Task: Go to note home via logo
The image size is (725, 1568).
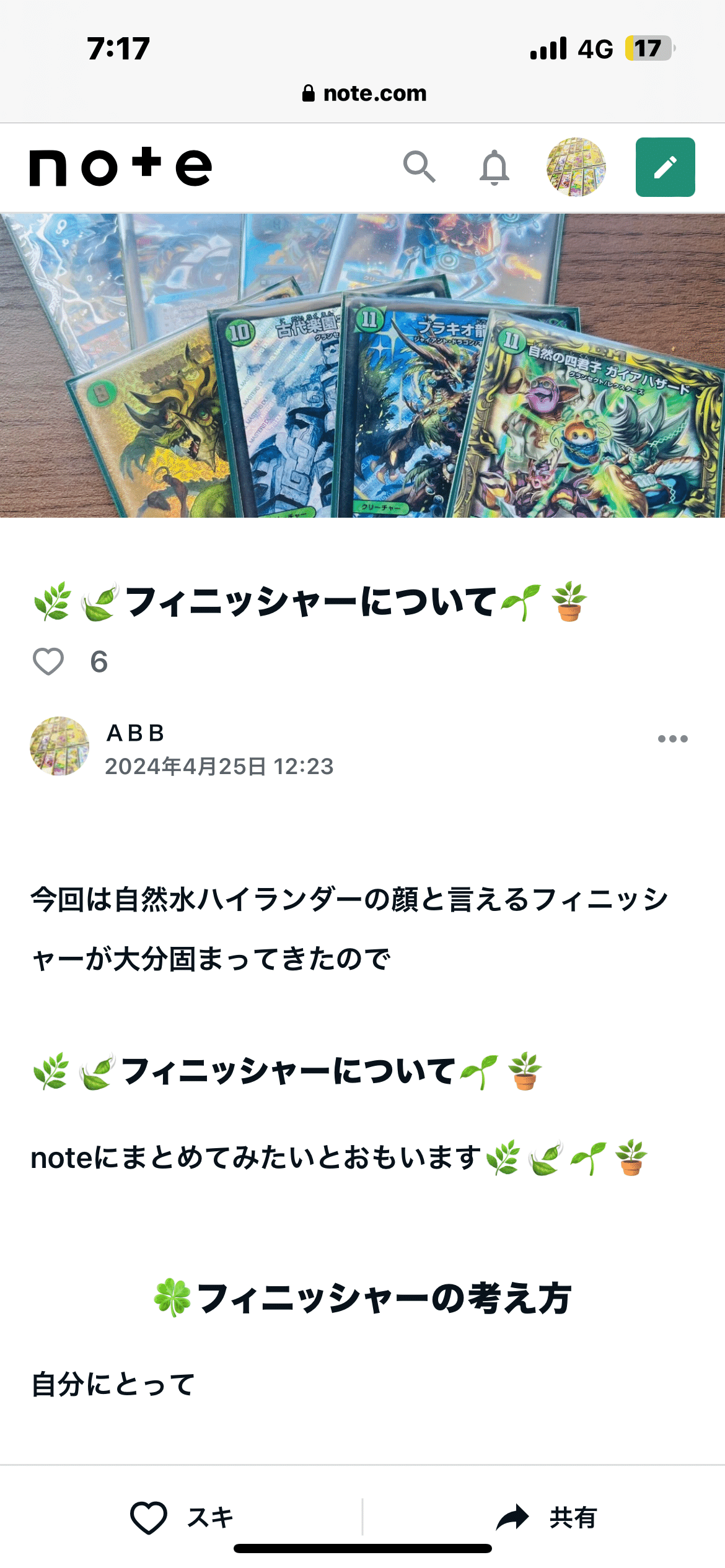Action: (121, 167)
